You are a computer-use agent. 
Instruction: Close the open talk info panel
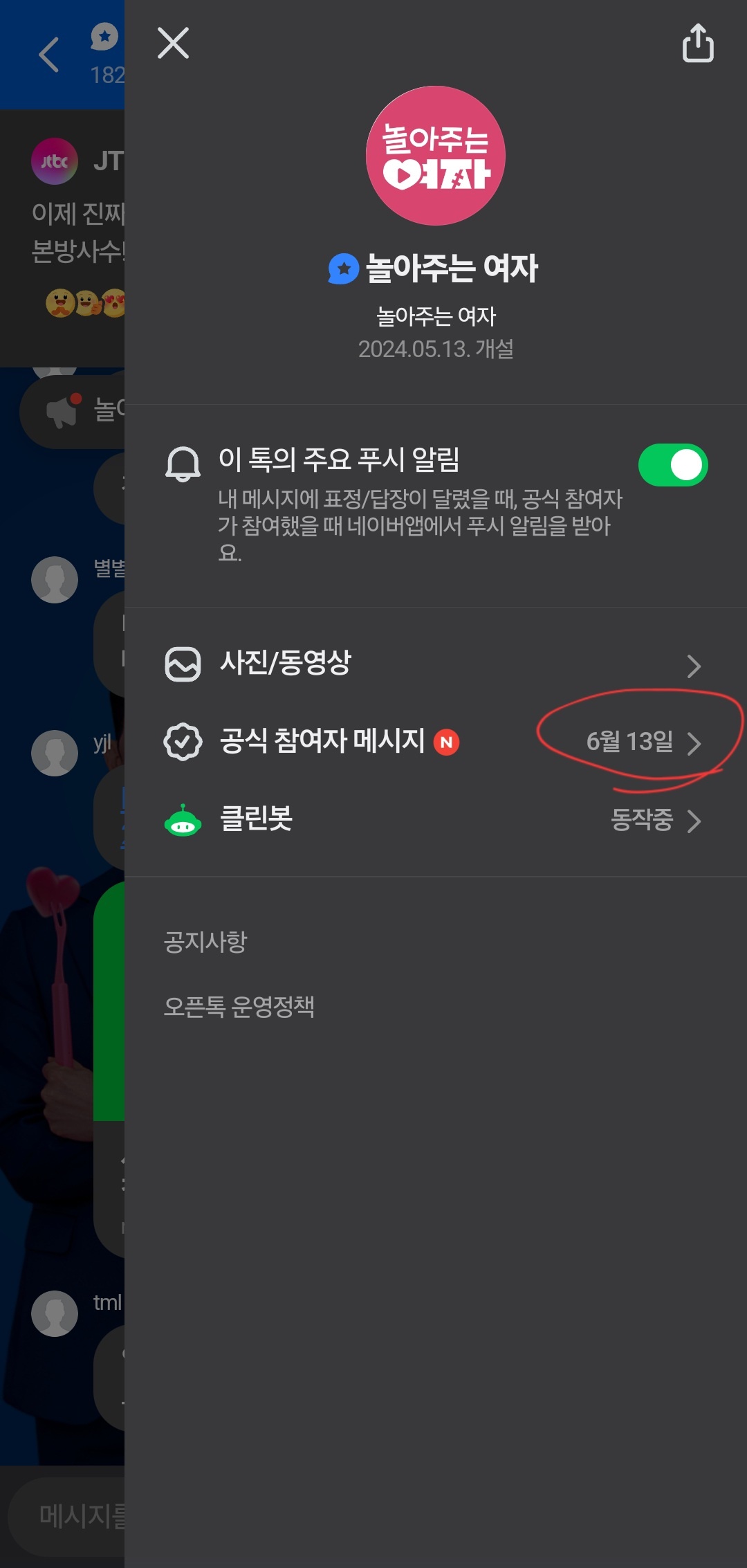[x=173, y=44]
